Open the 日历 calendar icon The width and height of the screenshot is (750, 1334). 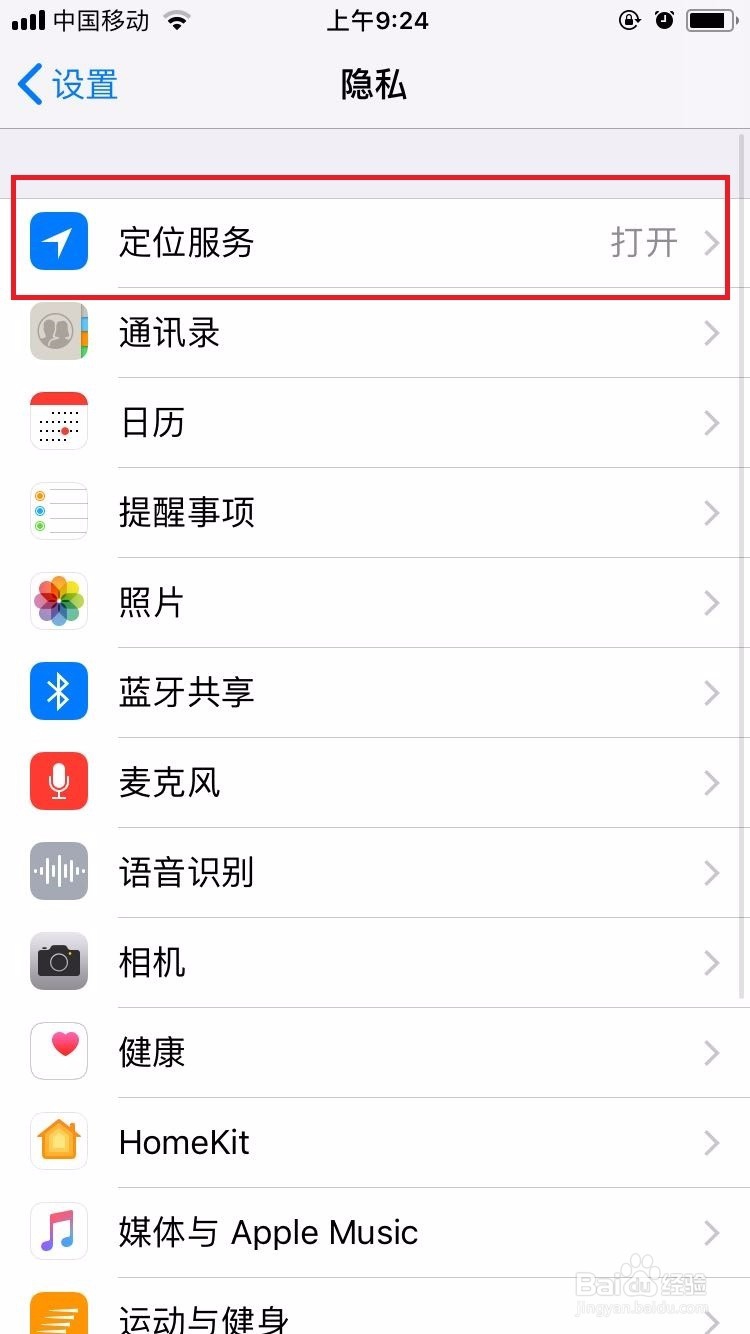point(58,422)
